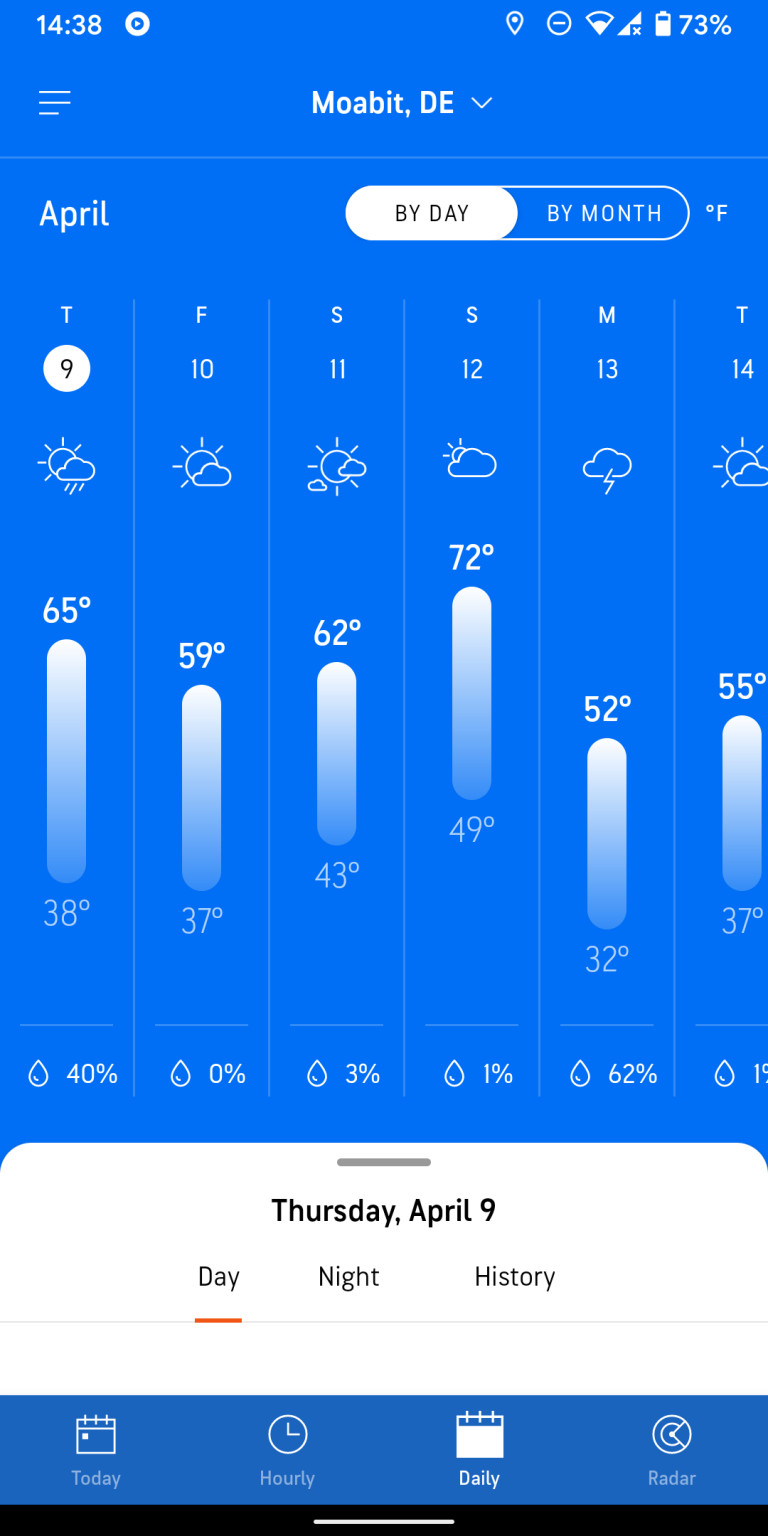Image resolution: width=768 pixels, height=1536 pixels.
Task: Expand the Moabit, DE location dropdown
Action: pyautogui.click(x=402, y=103)
